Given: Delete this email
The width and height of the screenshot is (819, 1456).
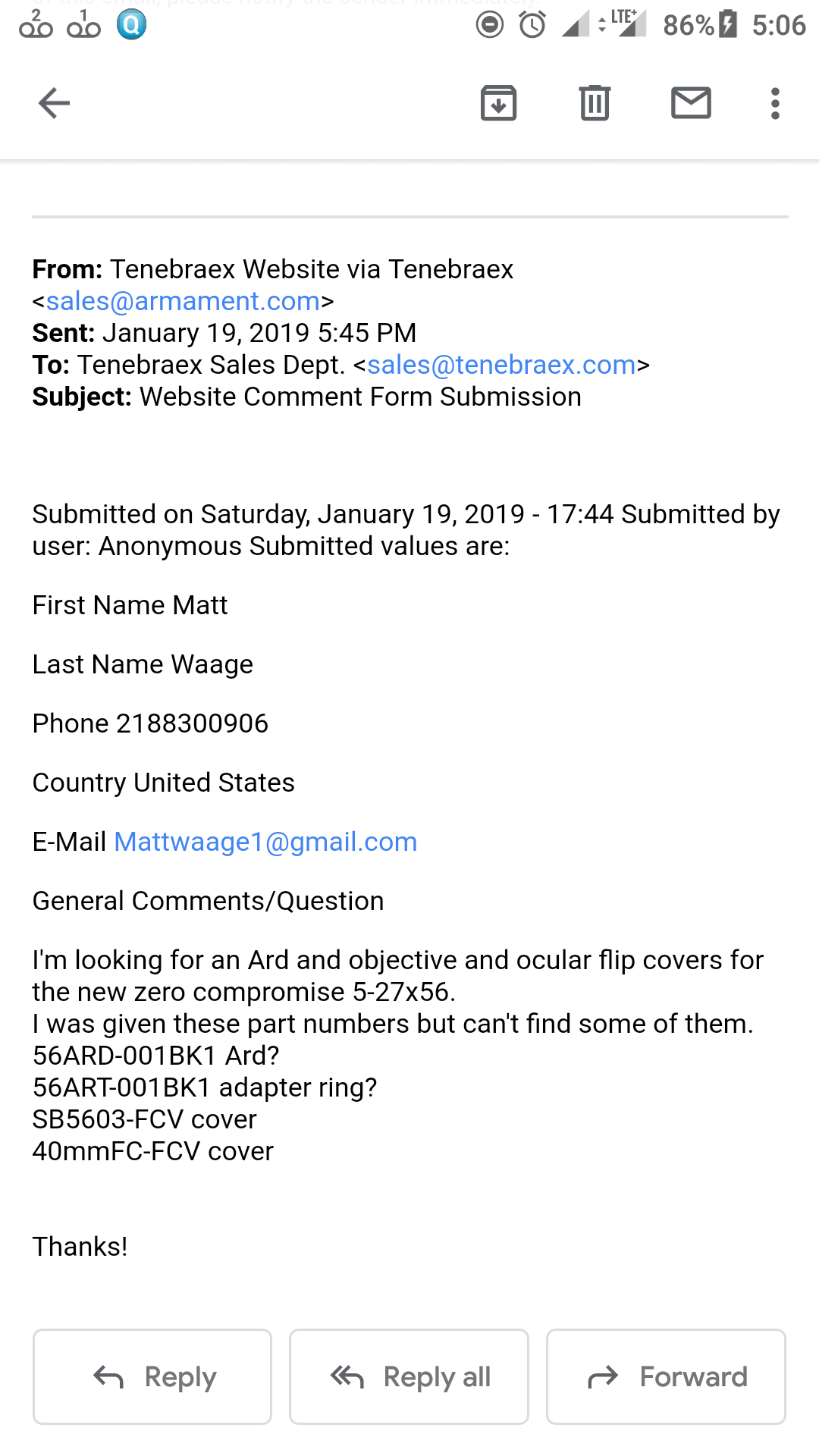Looking at the screenshot, I should click(x=595, y=103).
